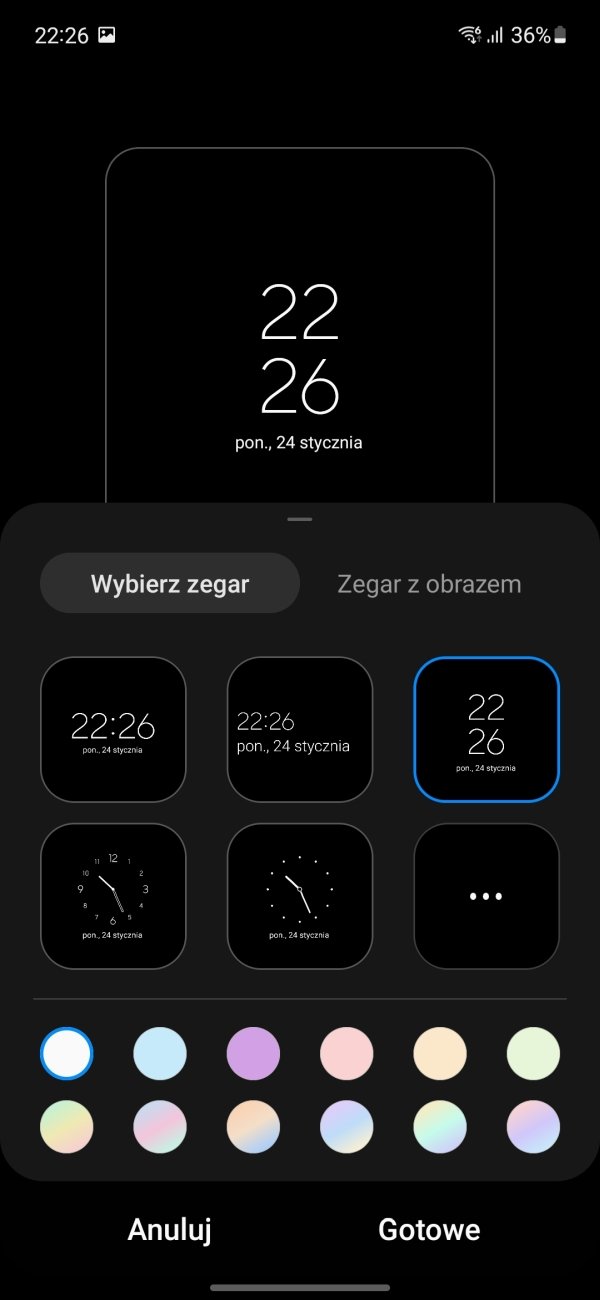Set the pale green clock color

533,1053
